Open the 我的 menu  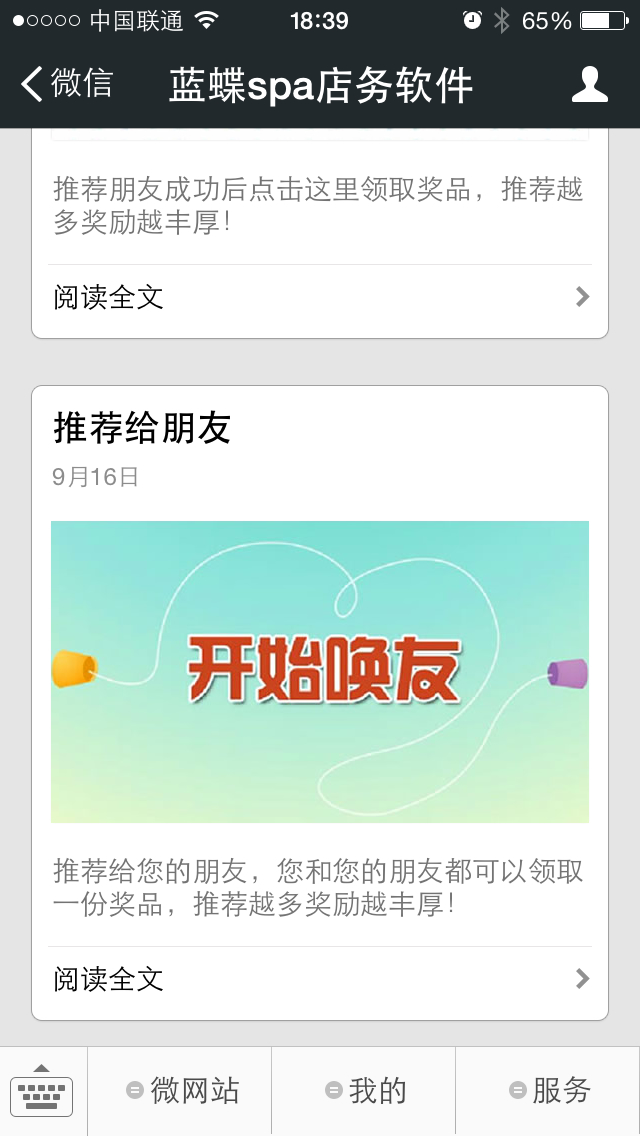[x=364, y=1091]
